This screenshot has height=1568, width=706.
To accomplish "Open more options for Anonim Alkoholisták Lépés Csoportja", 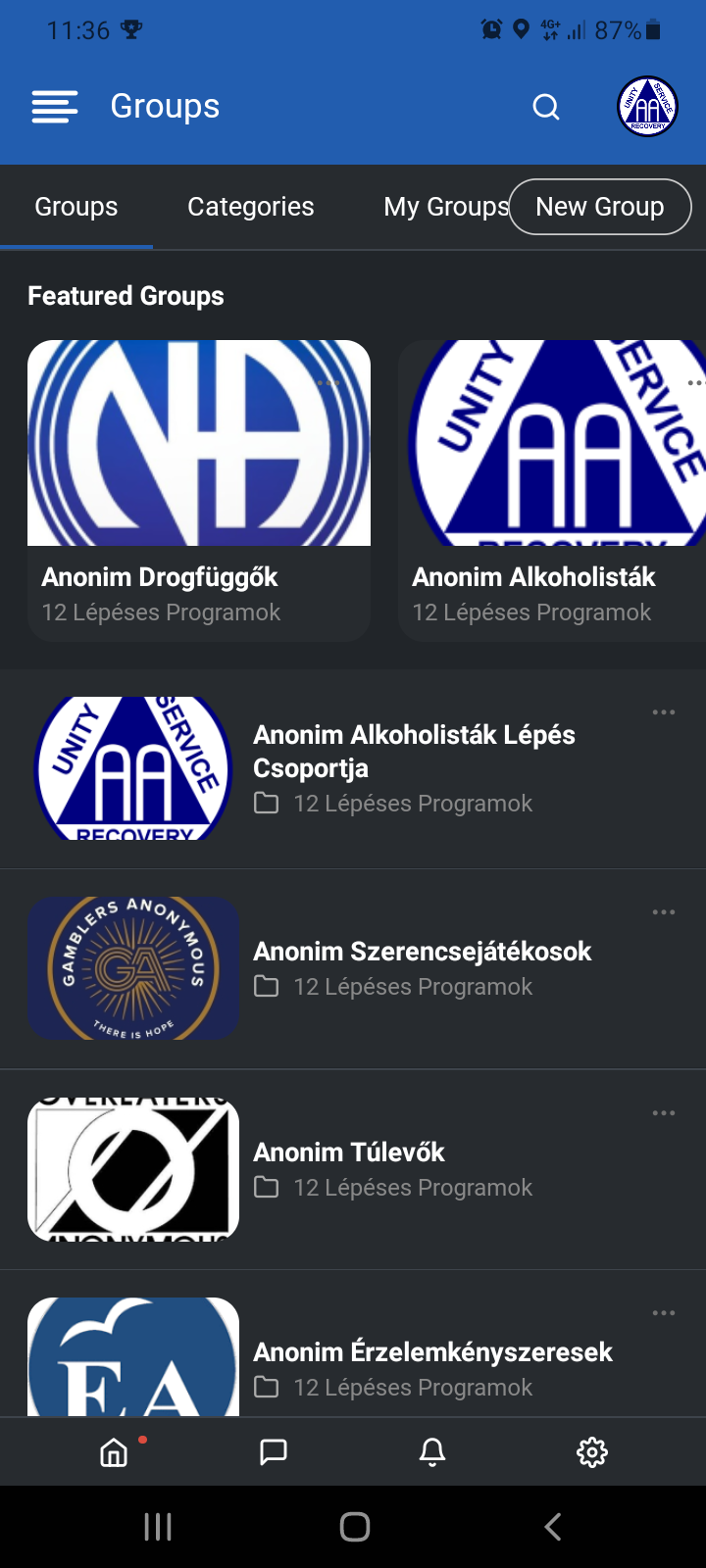I will 664,712.
